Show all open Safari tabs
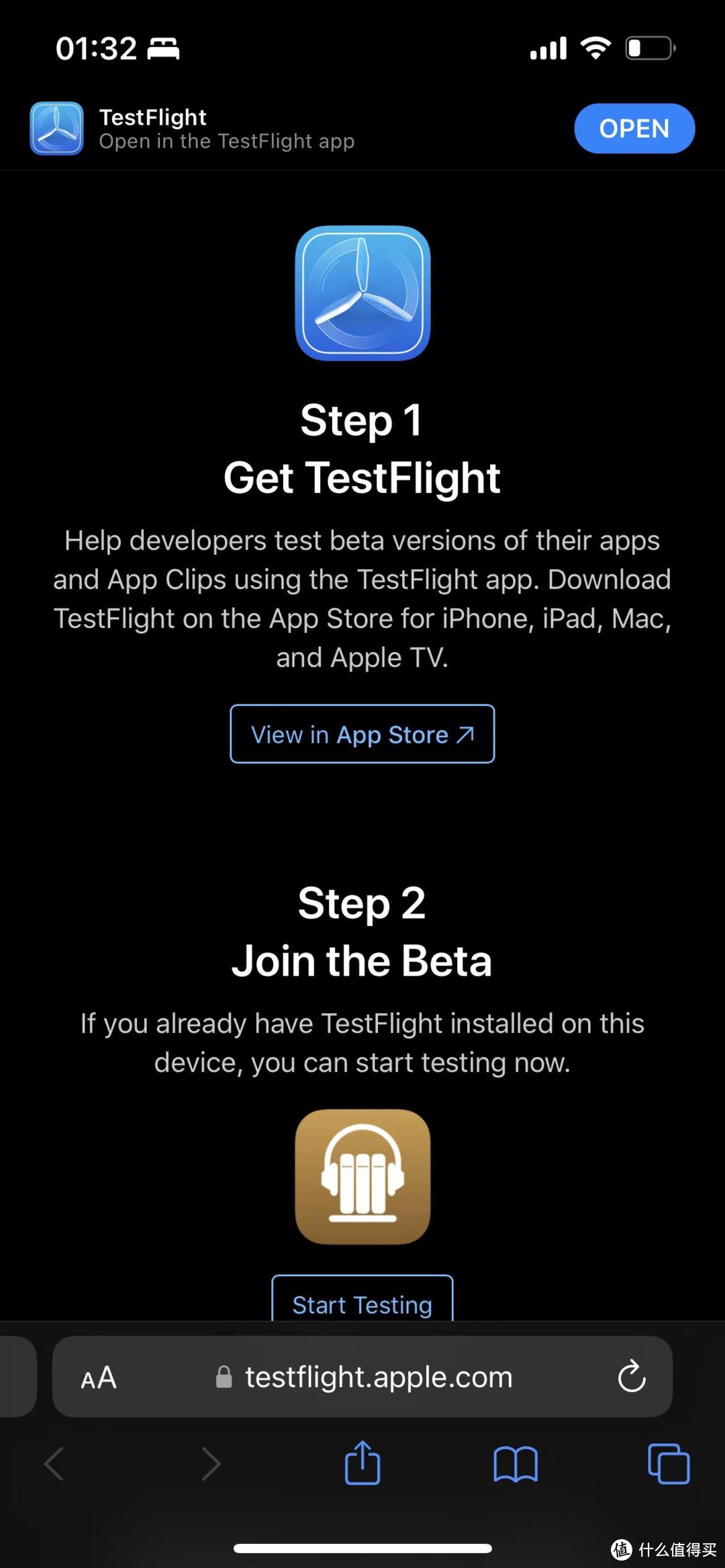725x1568 pixels. [x=668, y=1463]
